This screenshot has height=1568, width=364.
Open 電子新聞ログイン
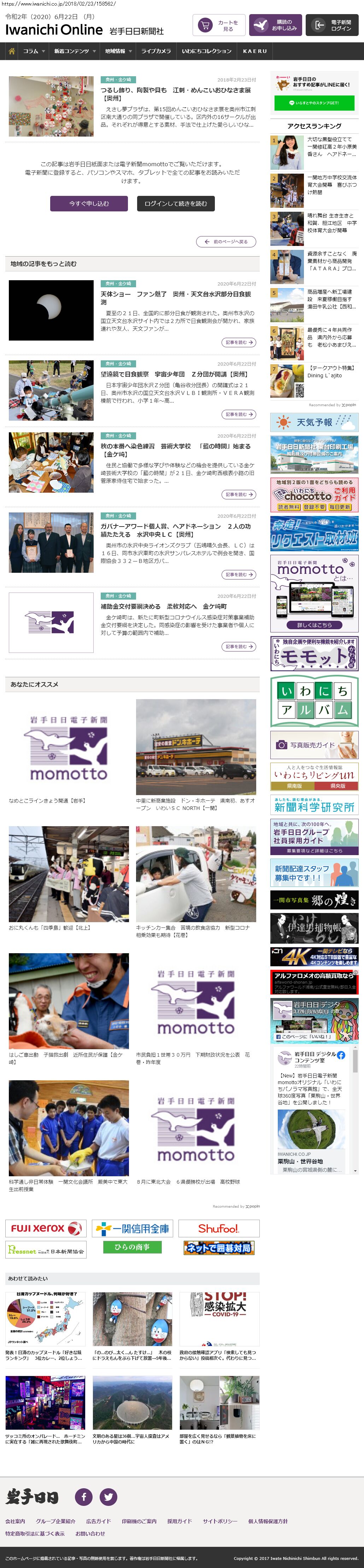332,25
